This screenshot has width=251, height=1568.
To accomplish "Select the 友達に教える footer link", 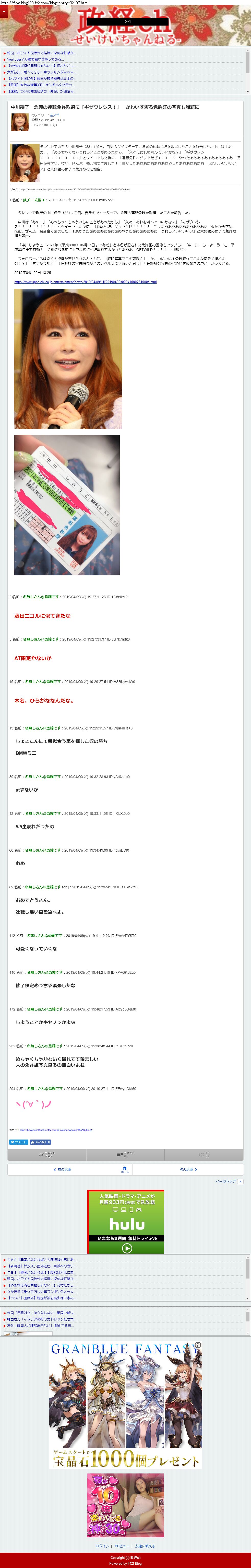I will point(145,1546).
